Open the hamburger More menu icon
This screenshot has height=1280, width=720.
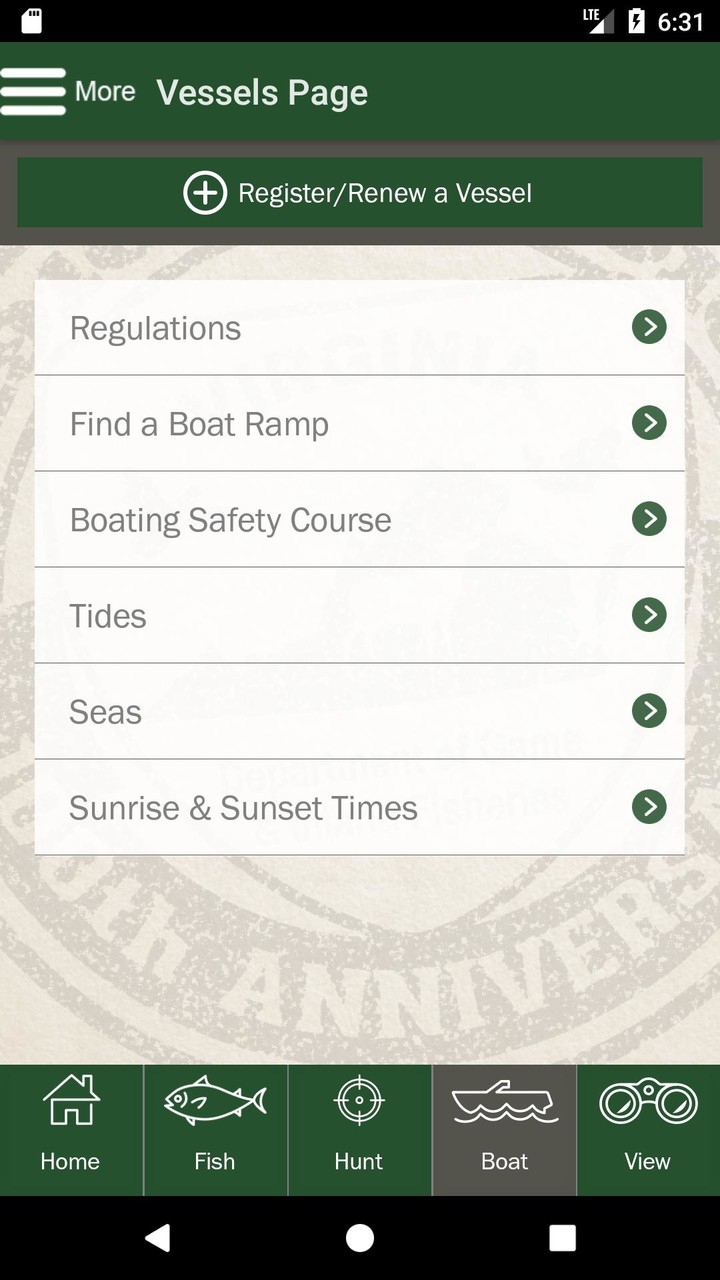[x=33, y=90]
